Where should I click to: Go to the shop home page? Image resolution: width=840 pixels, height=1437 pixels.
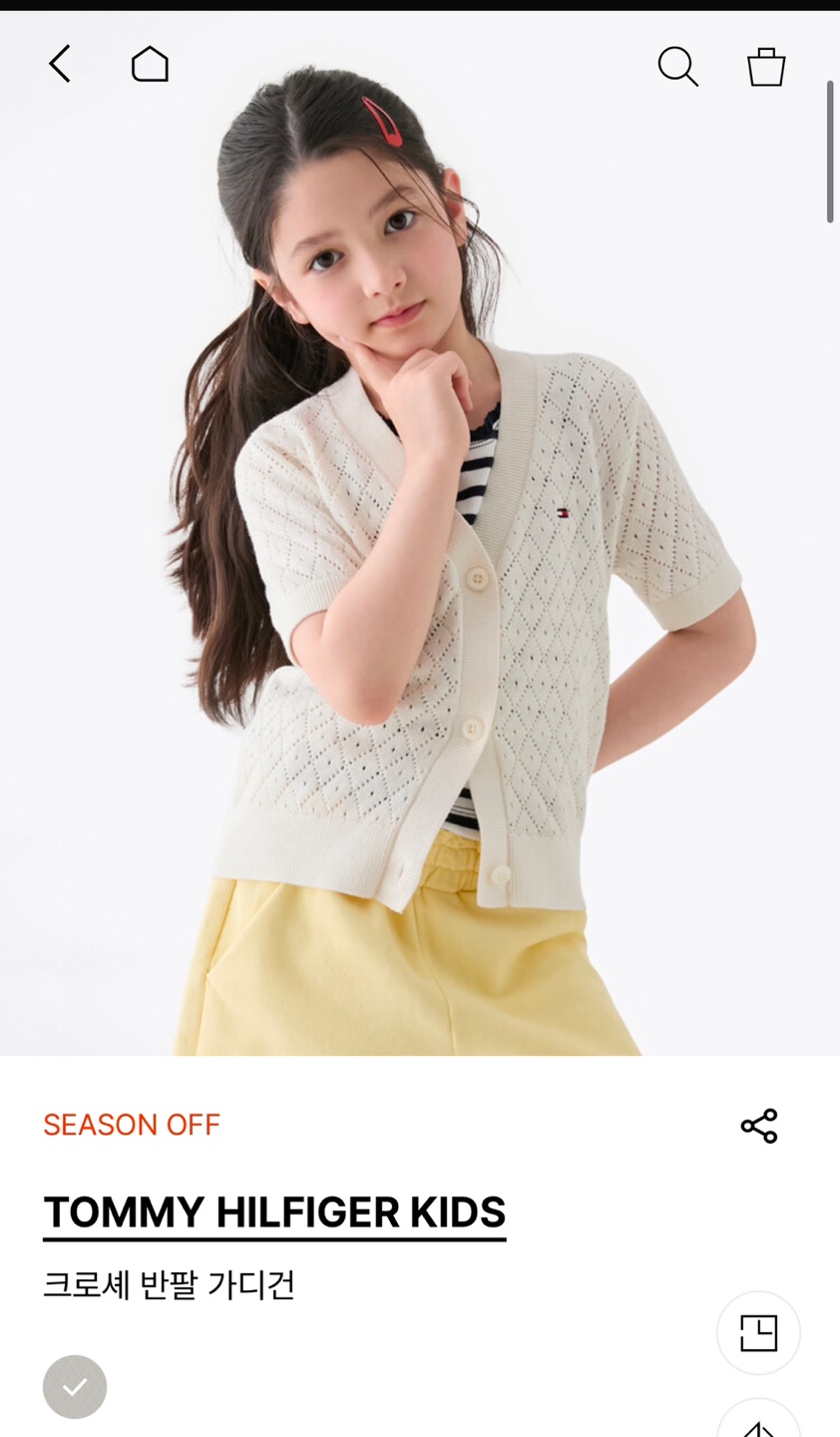pyautogui.click(x=150, y=65)
